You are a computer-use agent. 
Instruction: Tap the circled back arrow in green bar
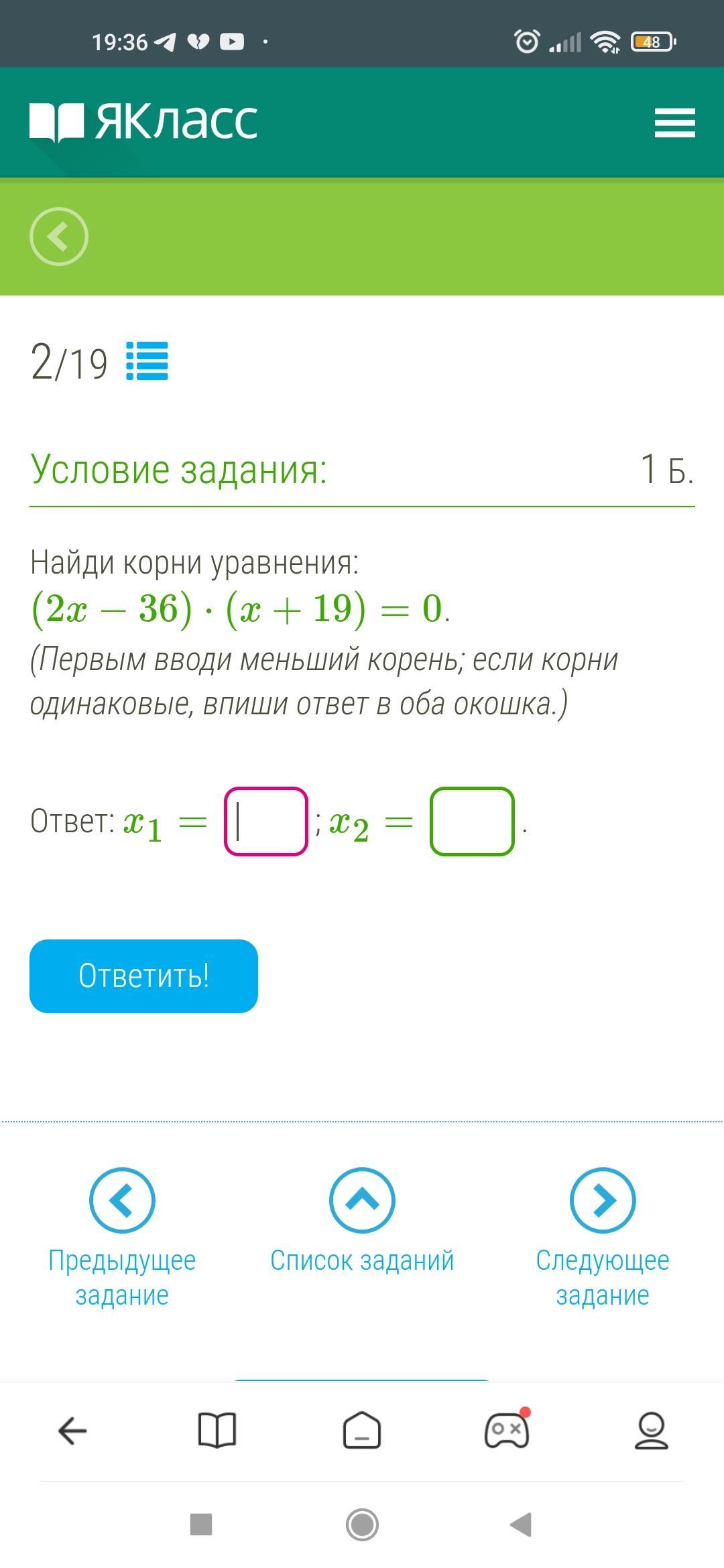tap(59, 237)
